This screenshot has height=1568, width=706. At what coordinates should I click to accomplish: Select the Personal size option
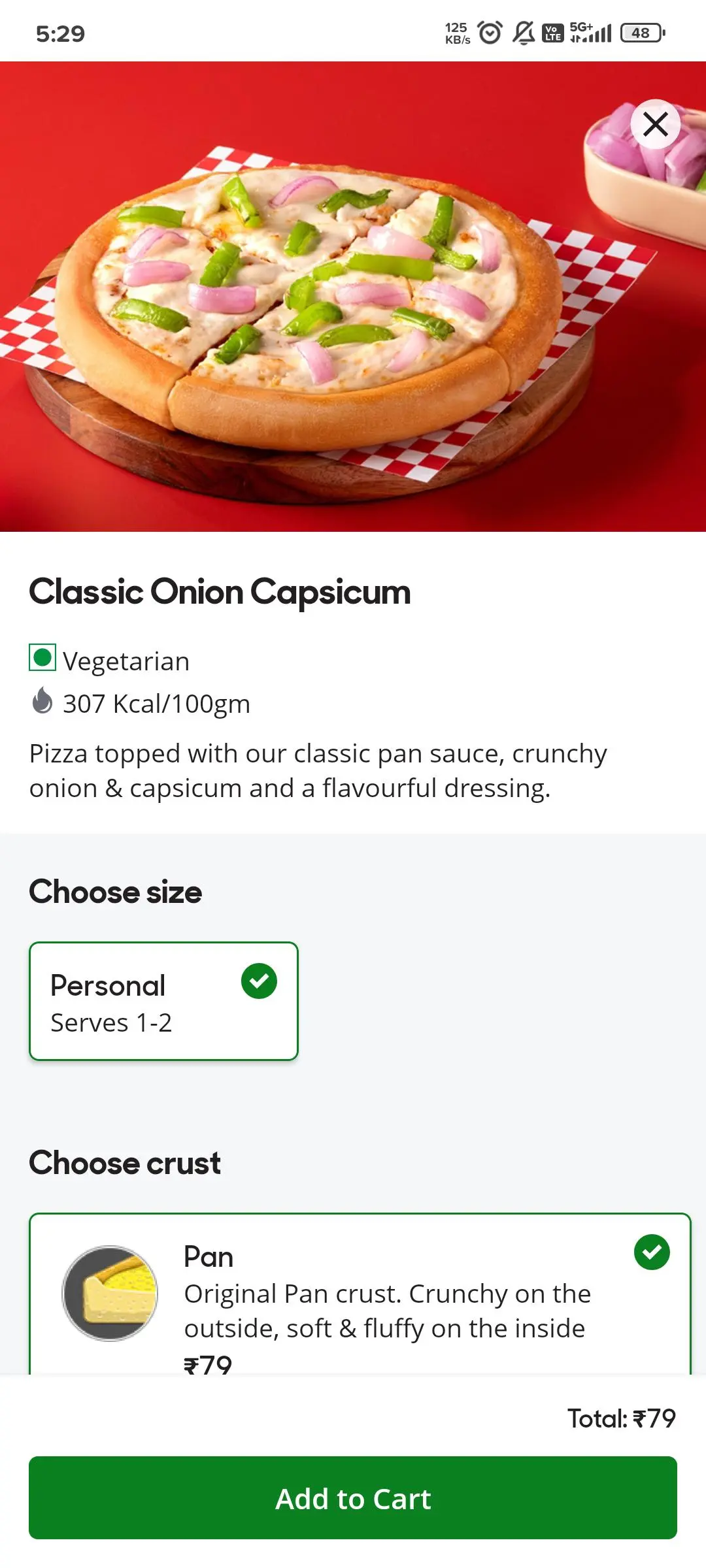(163, 1001)
